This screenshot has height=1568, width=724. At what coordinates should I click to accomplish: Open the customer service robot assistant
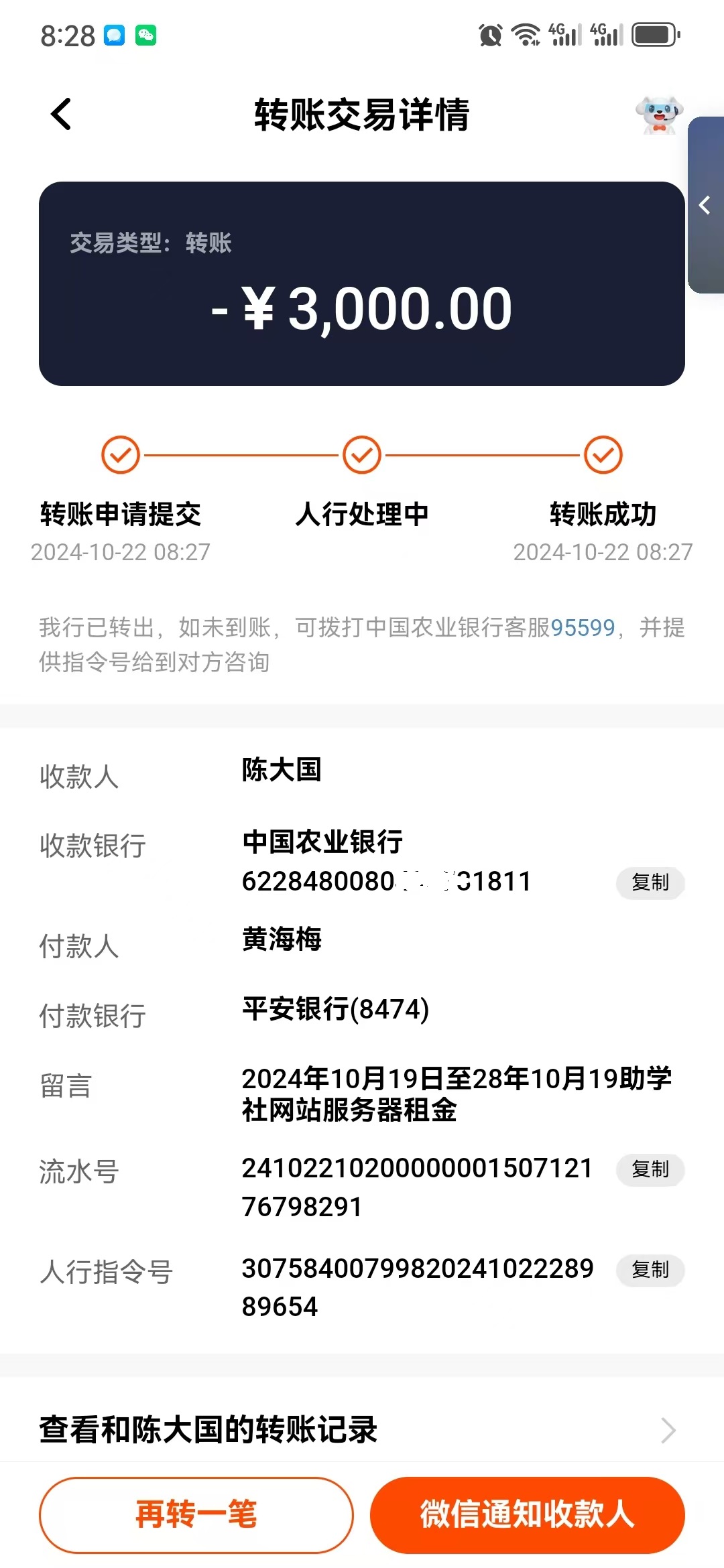click(x=658, y=115)
